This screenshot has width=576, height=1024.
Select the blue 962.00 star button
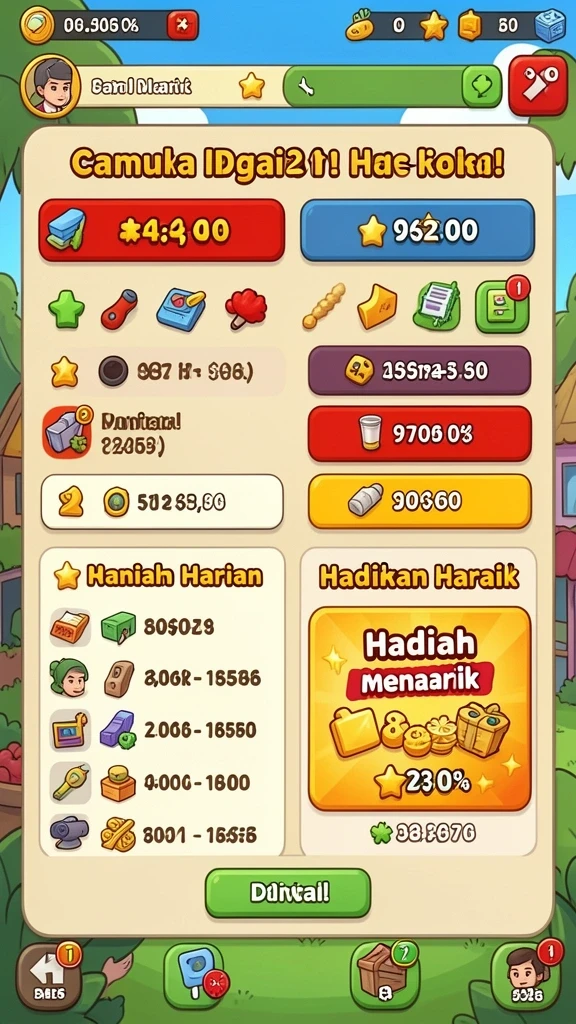(x=417, y=231)
